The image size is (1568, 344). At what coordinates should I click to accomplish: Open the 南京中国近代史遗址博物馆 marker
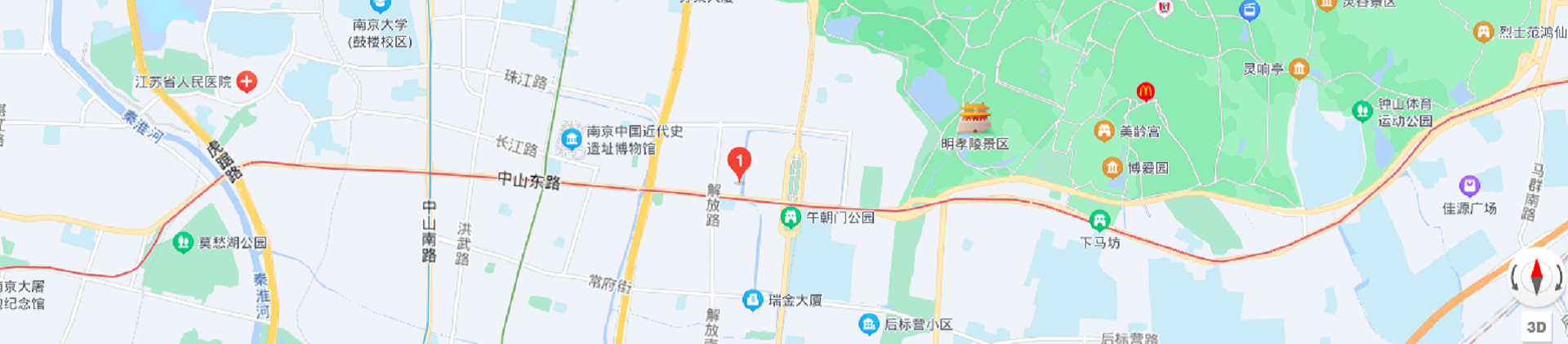coord(572,139)
